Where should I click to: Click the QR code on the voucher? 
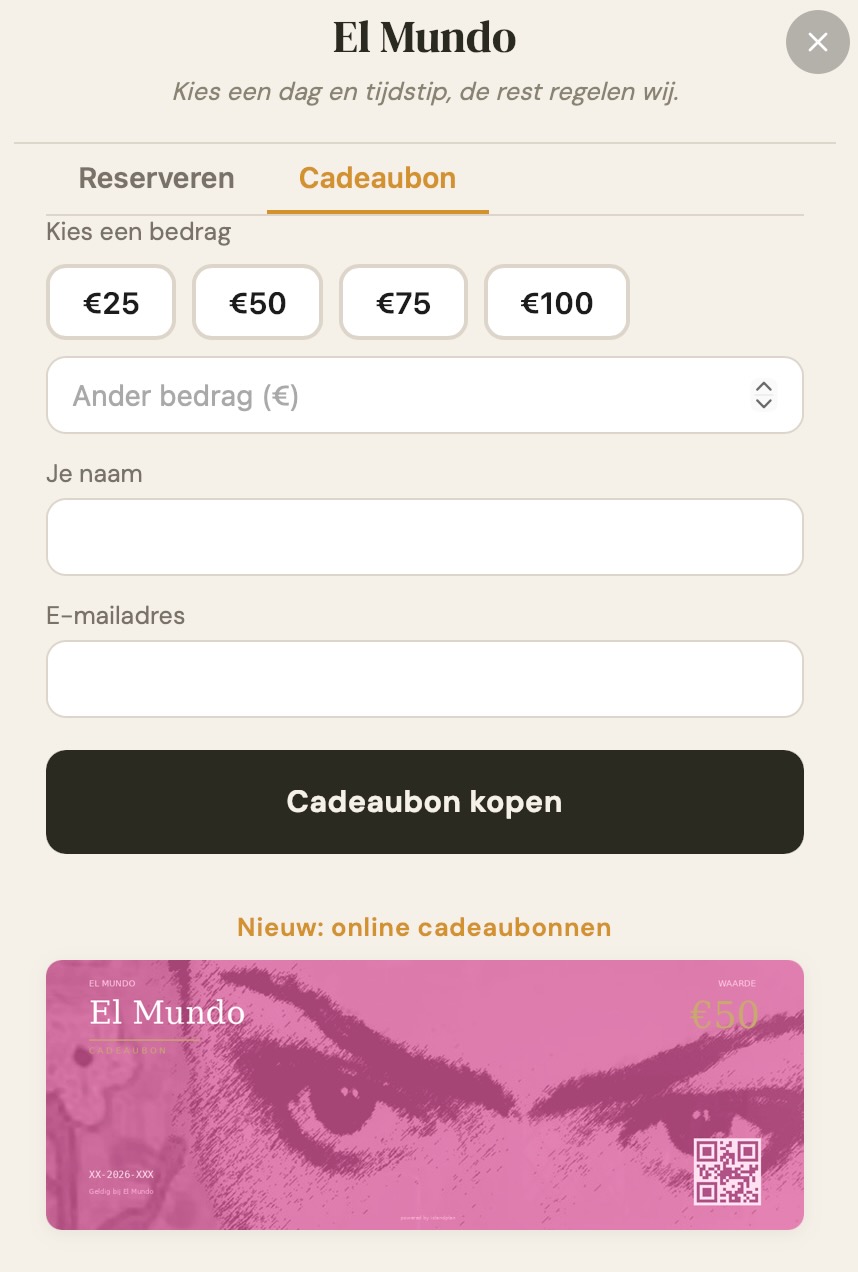(727, 1171)
